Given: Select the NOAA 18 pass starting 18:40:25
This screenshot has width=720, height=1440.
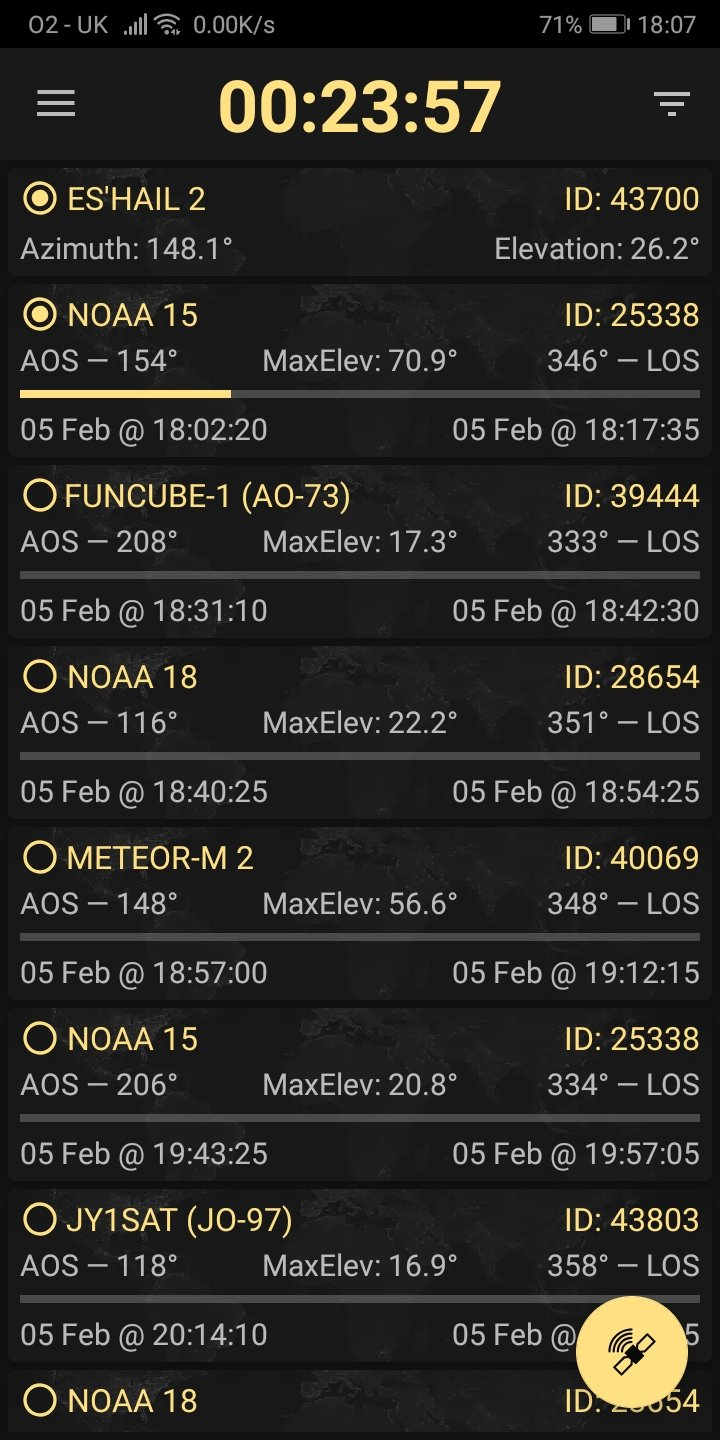Looking at the screenshot, I should 360,733.
